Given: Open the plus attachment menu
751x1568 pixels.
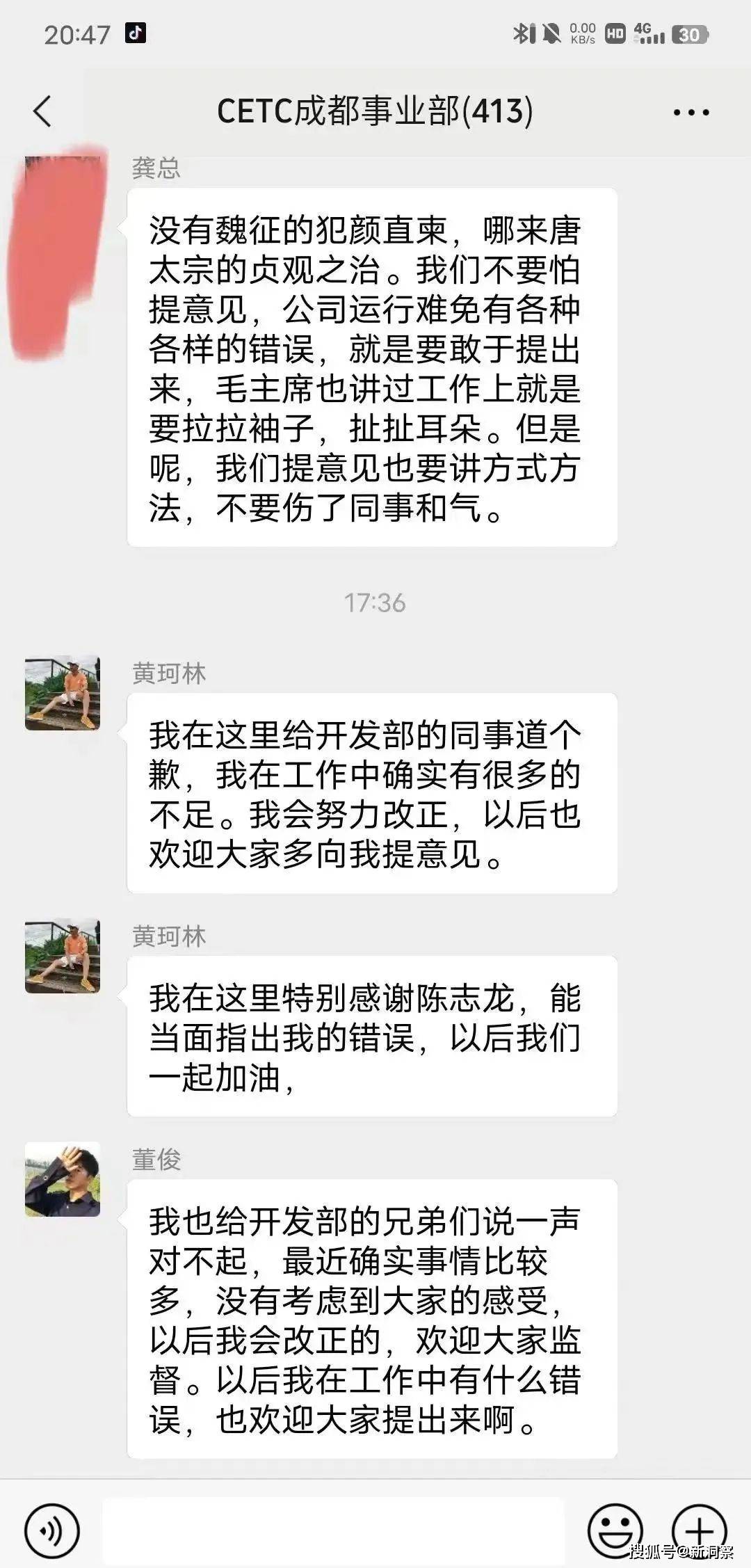Looking at the screenshot, I should point(699,1531).
